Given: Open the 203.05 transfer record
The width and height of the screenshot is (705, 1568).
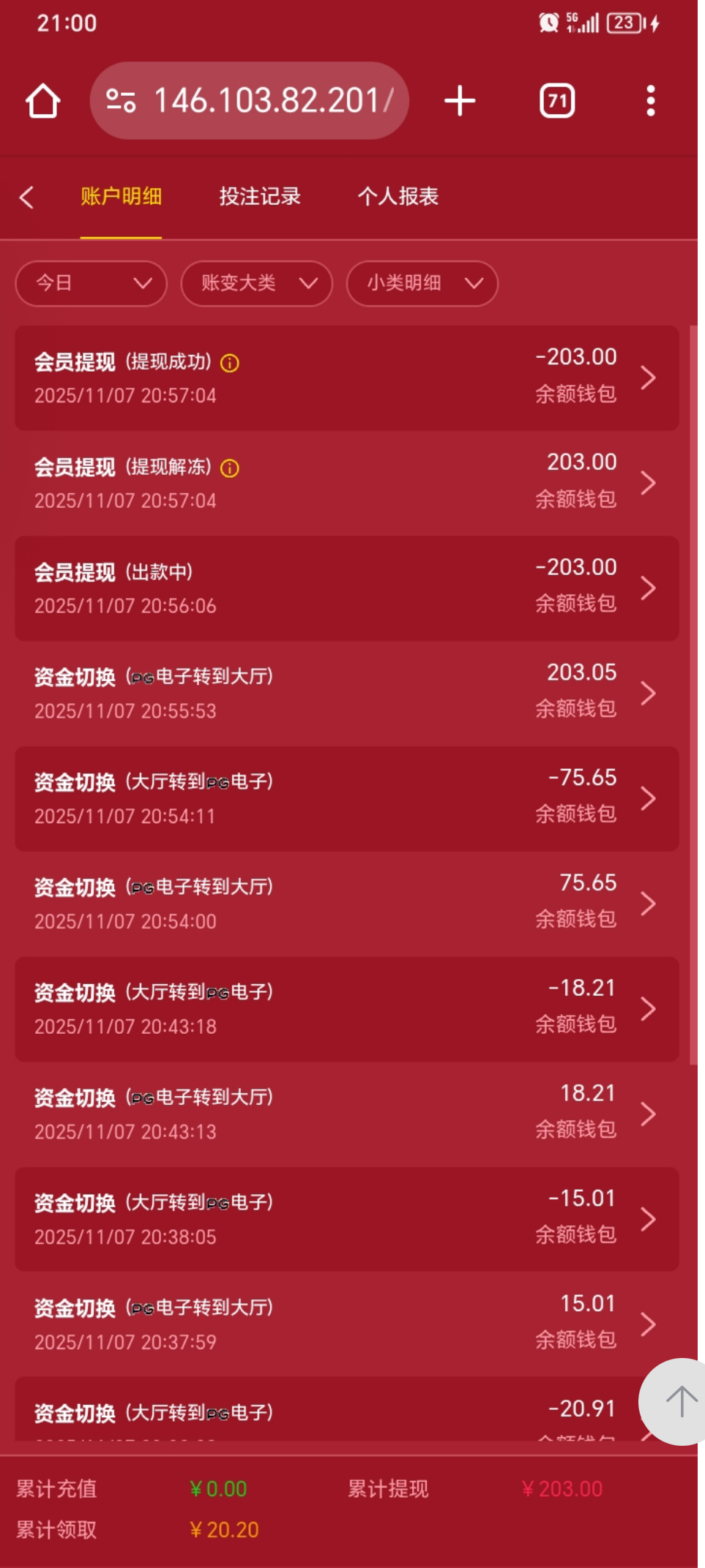Looking at the screenshot, I should coord(346,693).
